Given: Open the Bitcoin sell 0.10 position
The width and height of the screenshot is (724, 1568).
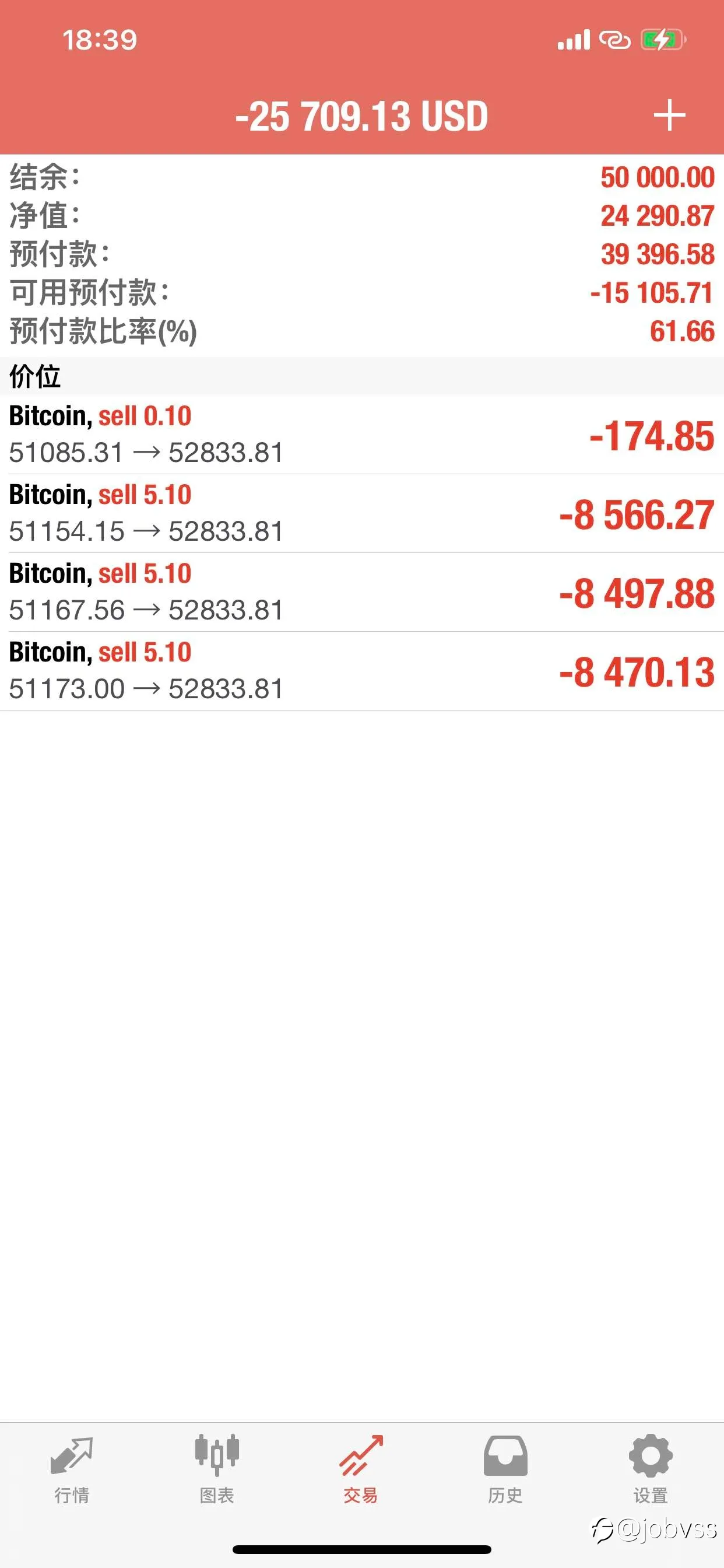Looking at the screenshot, I should point(362,435).
